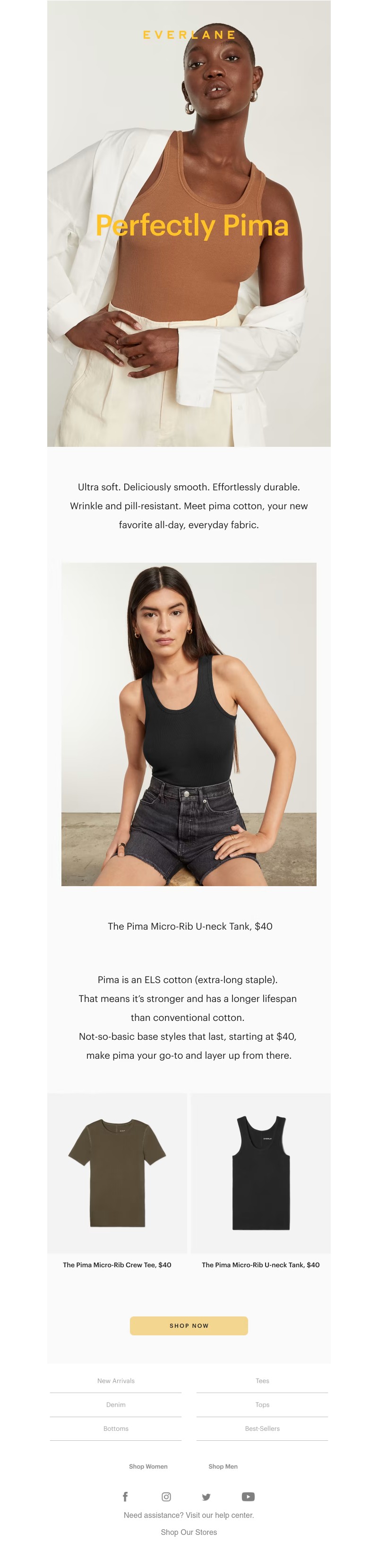Open the Pima Micro-Rib Crew Tee product
378x1568 pixels.
[117, 1174]
